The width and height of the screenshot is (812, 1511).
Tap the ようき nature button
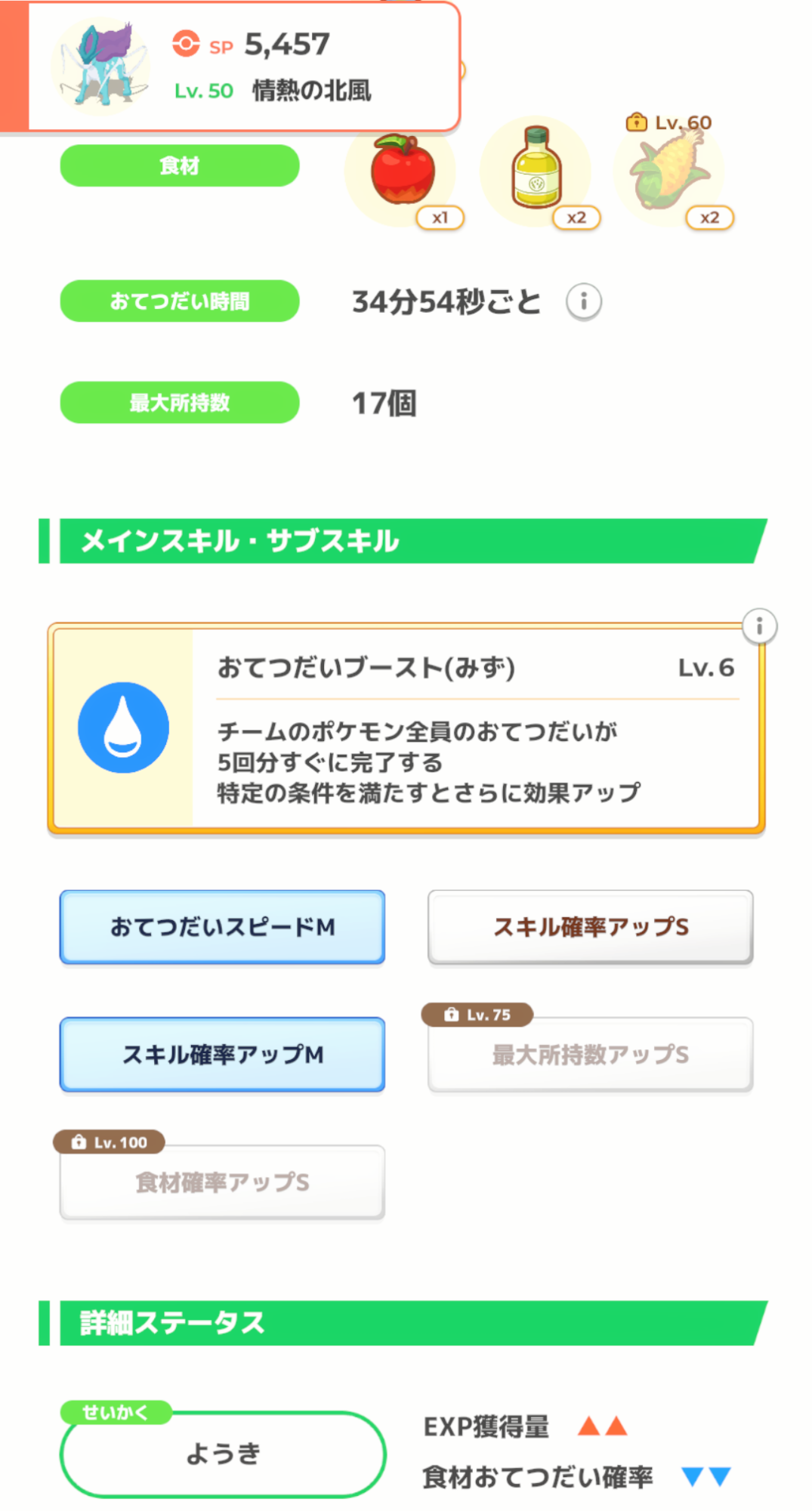point(223,1454)
